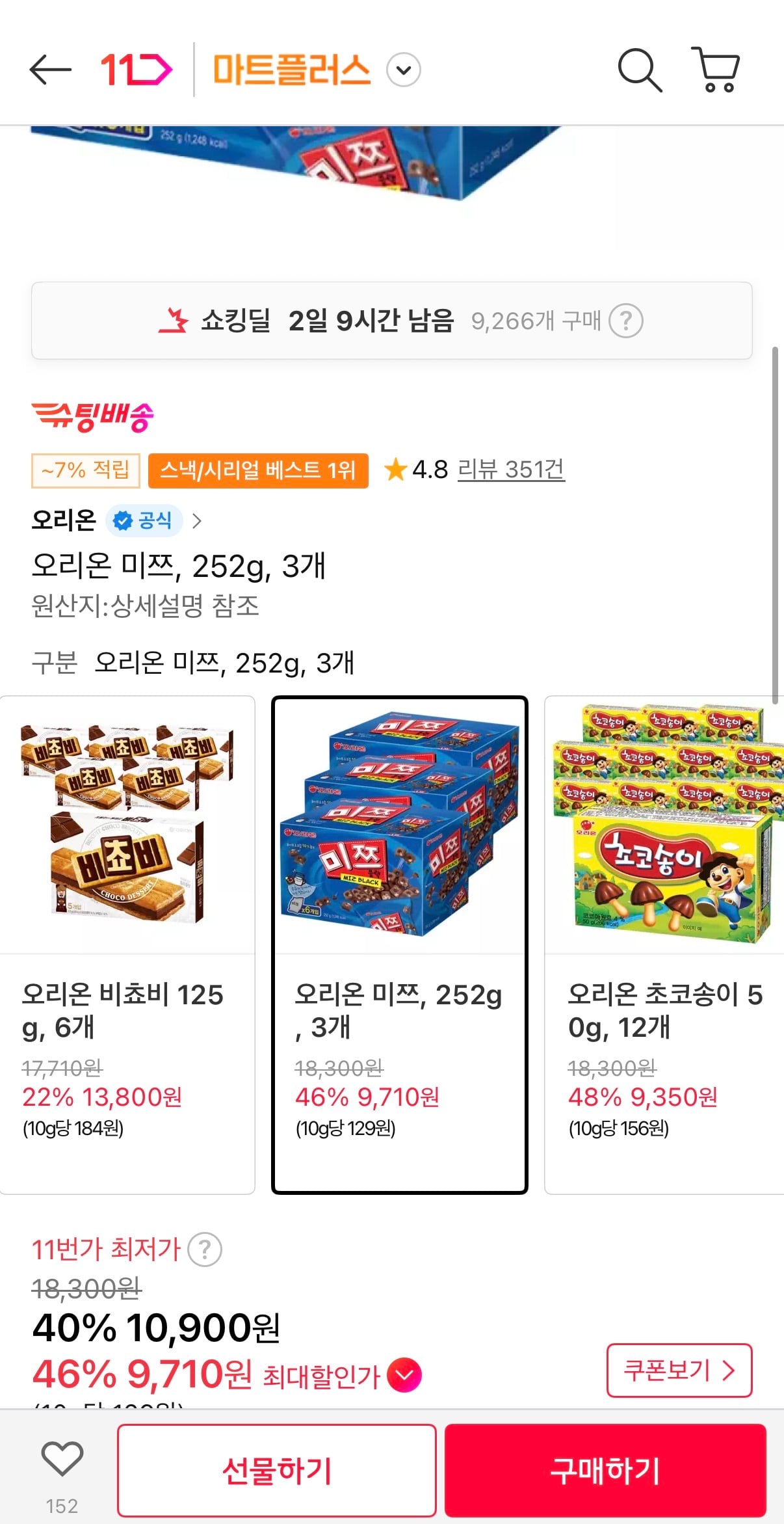Add this product to wishlist
The image size is (784, 1524).
[x=62, y=1459]
